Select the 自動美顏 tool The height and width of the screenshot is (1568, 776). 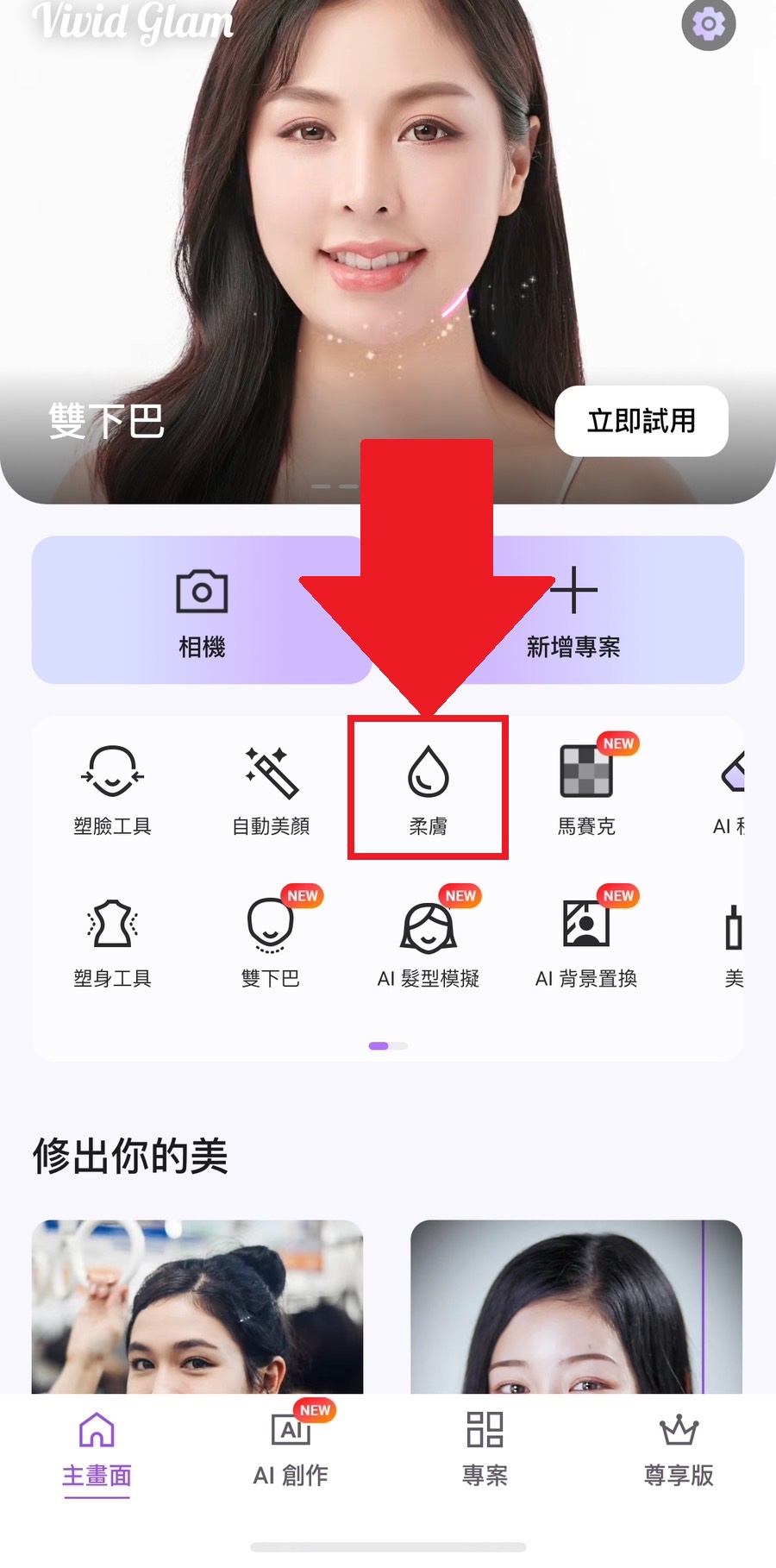point(271,789)
